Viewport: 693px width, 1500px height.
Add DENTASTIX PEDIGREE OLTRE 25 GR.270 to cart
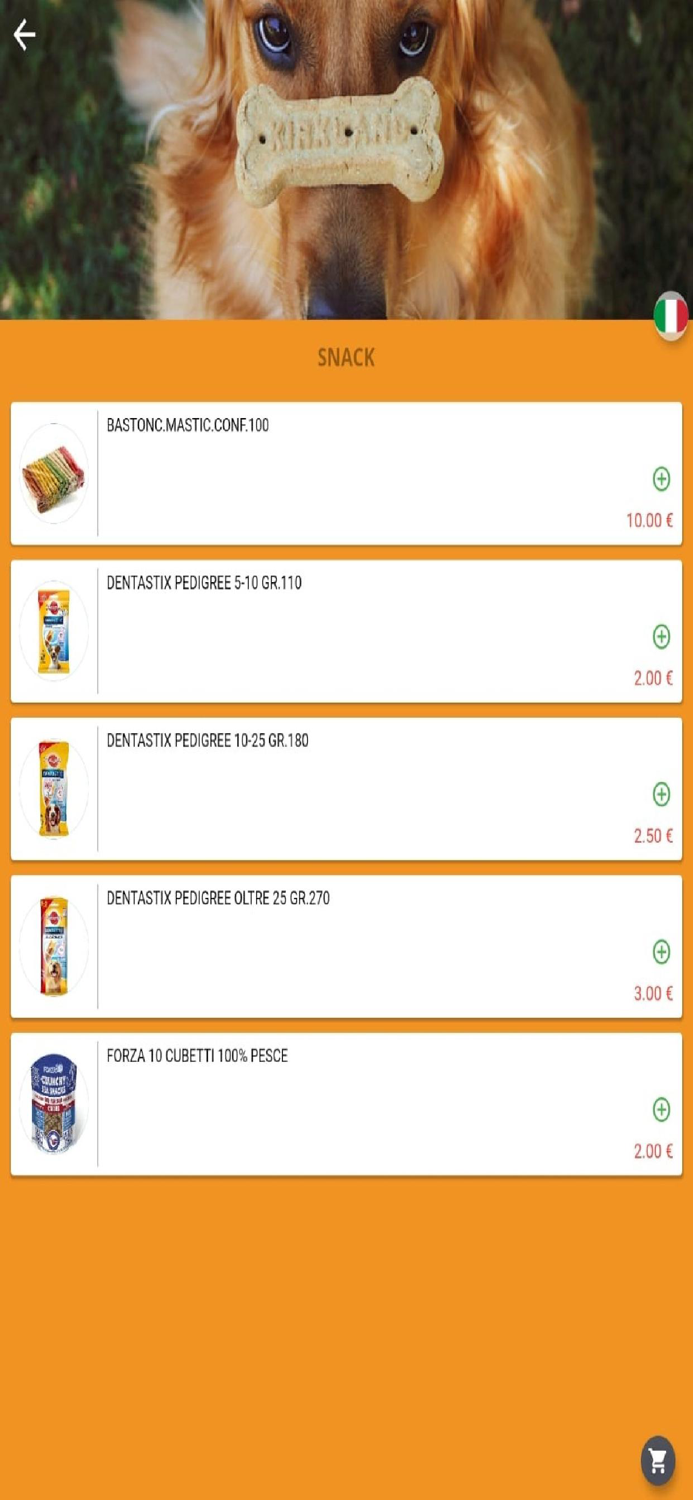661,952
